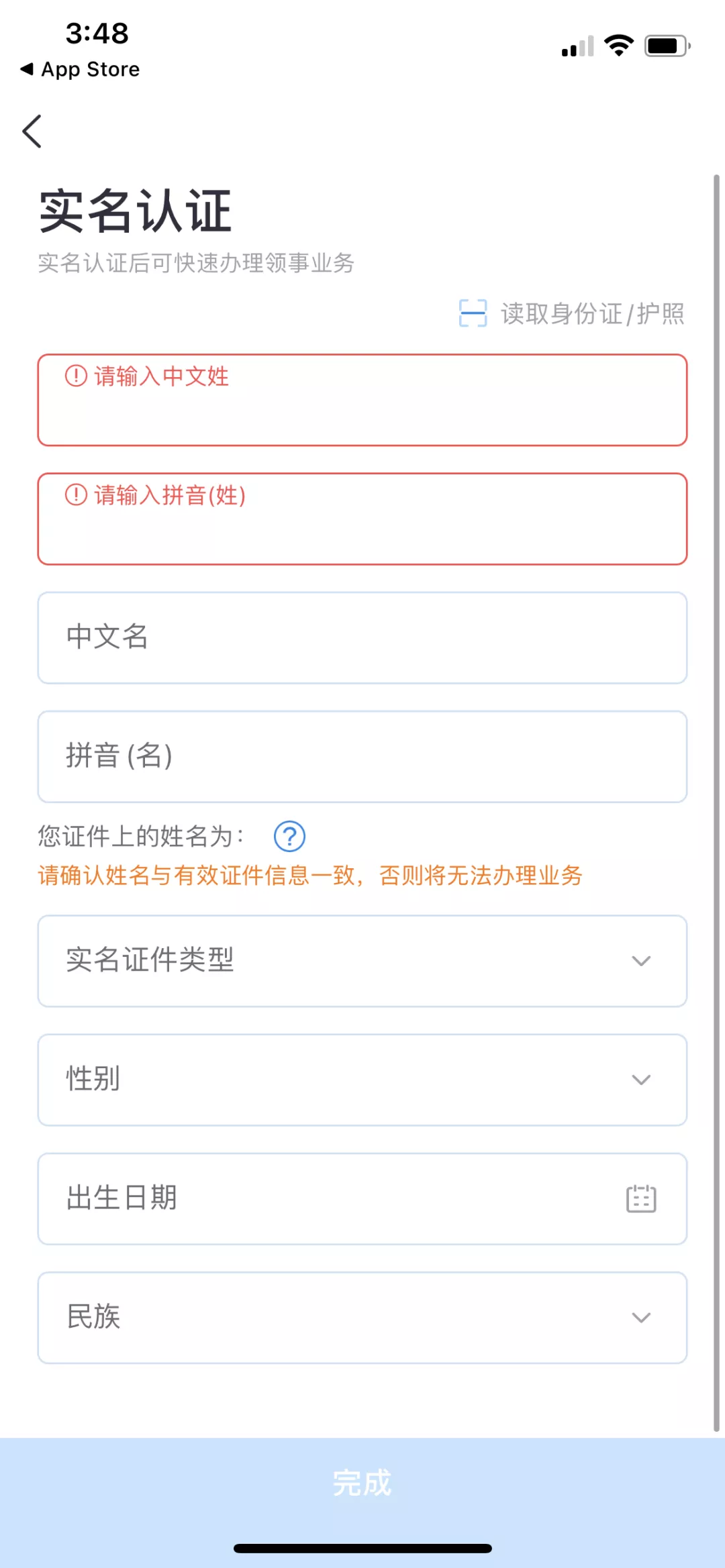Enter text in the 中文名 field
The height and width of the screenshot is (1568, 725).
tap(362, 637)
